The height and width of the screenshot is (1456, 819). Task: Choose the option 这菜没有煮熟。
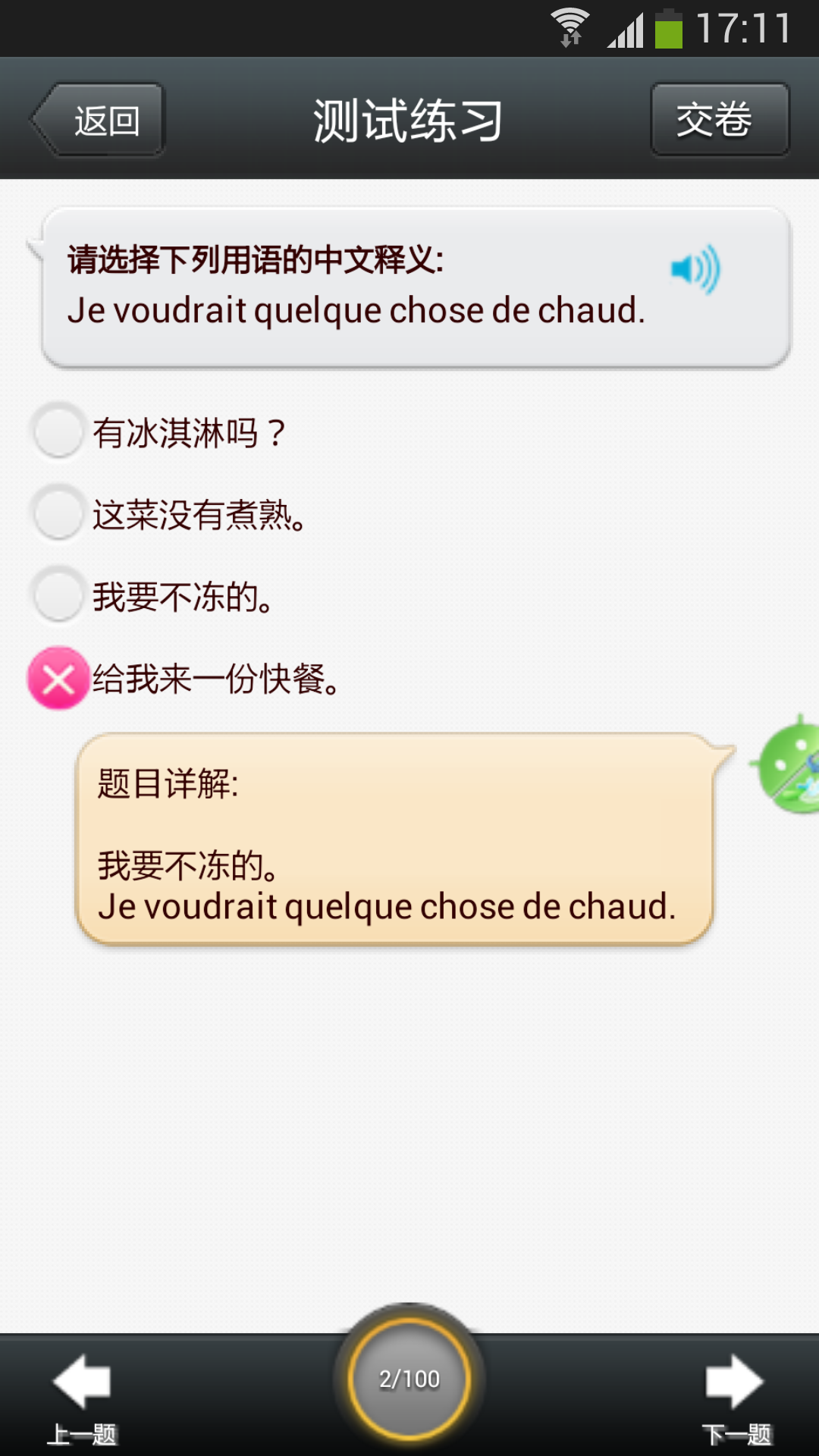click(58, 513)
